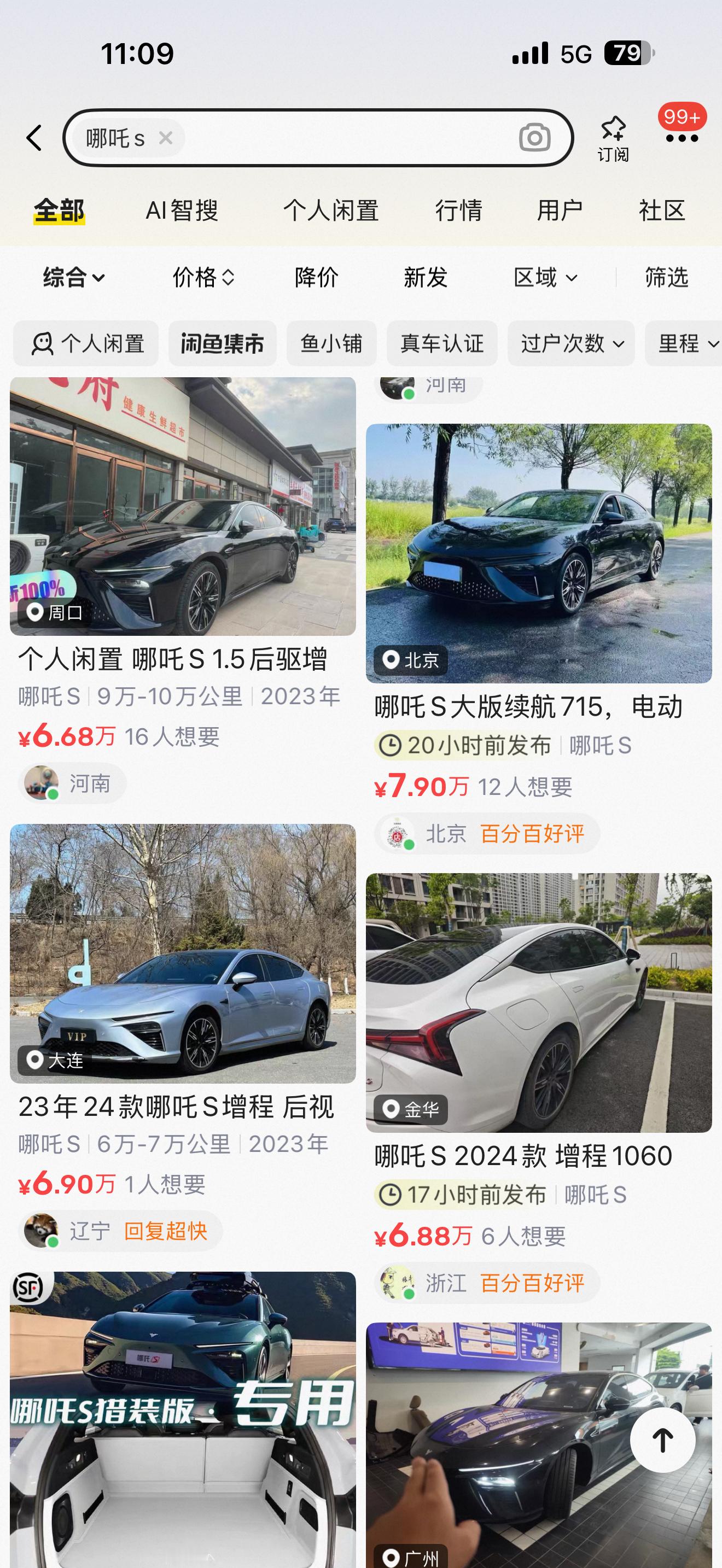Image resolution: width=722 pixels, height=1568 pixels.
Task: Open the three-dot overflow menu
Action: pos(682,139)
